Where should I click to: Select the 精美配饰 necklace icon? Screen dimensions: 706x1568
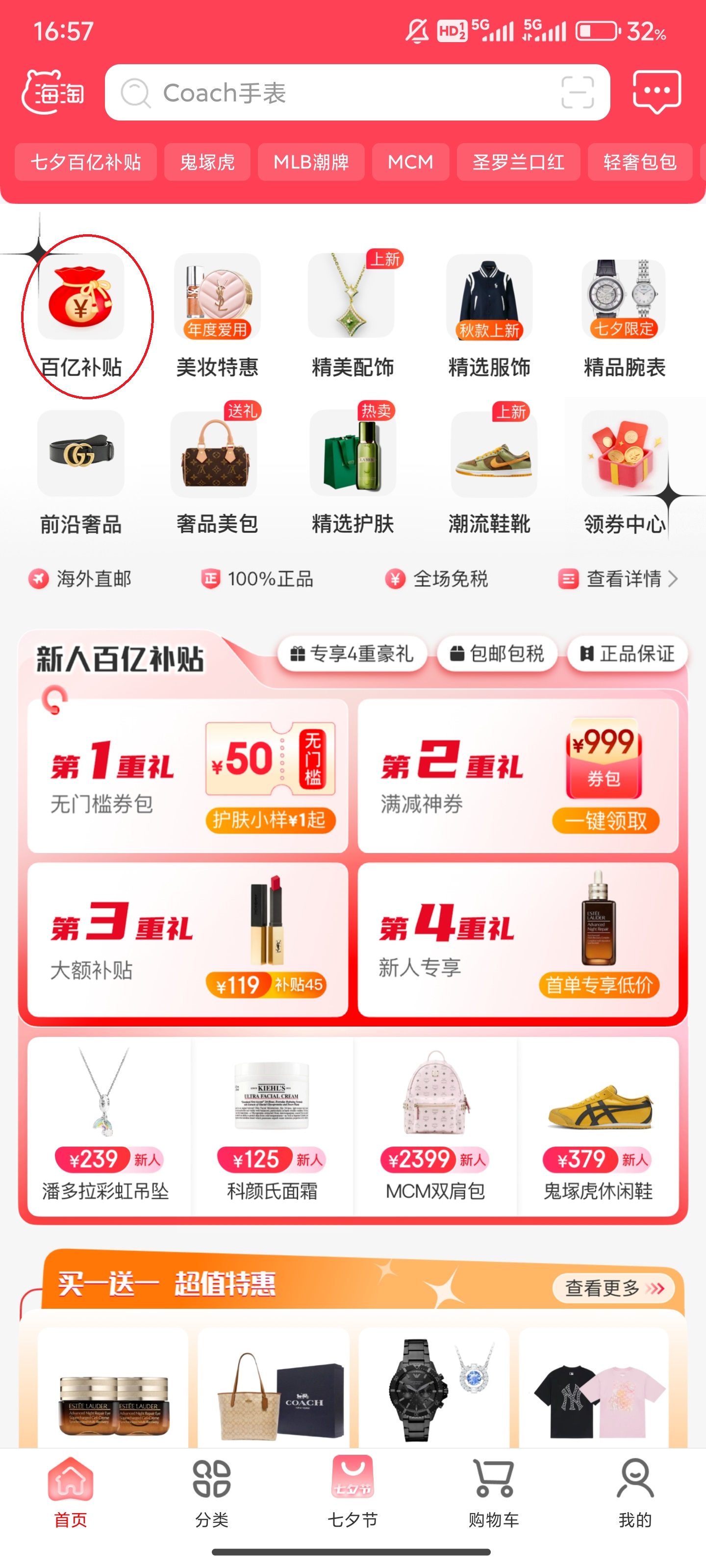[354, 297]
